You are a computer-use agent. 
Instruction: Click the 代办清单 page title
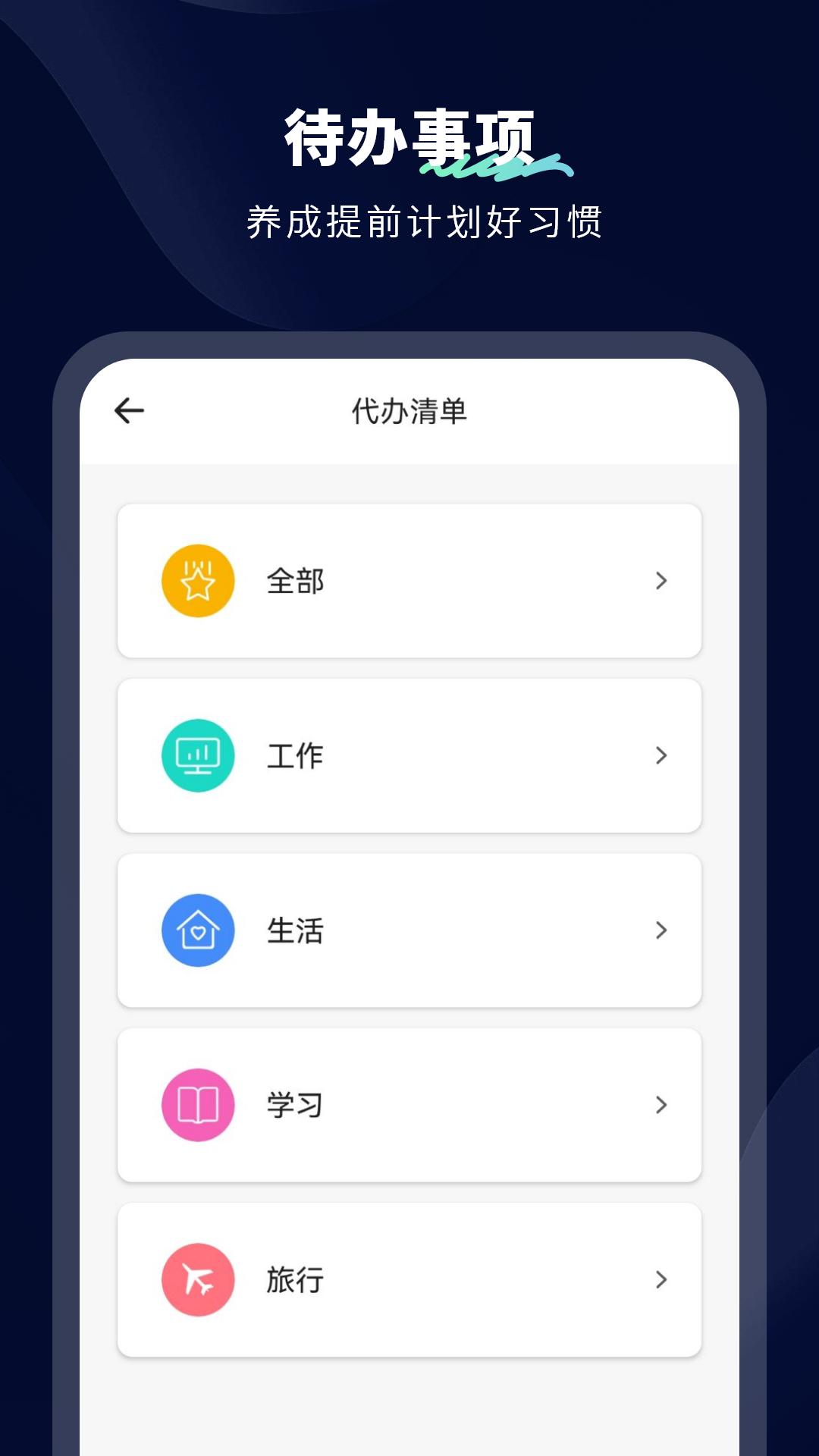(409, 409)
